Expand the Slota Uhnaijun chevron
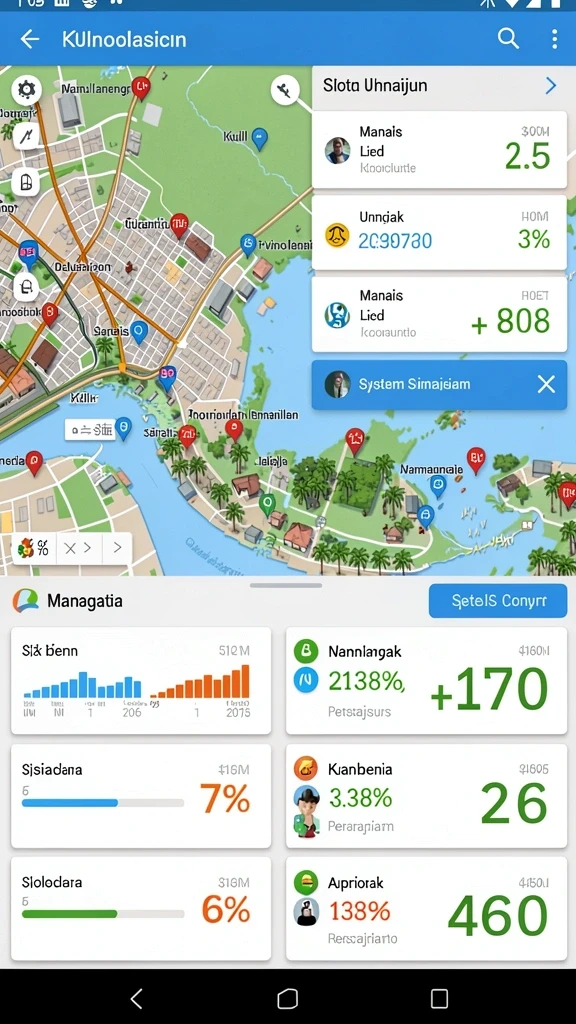This screenshot has height=1024, width=576. (x=551, y=86)
